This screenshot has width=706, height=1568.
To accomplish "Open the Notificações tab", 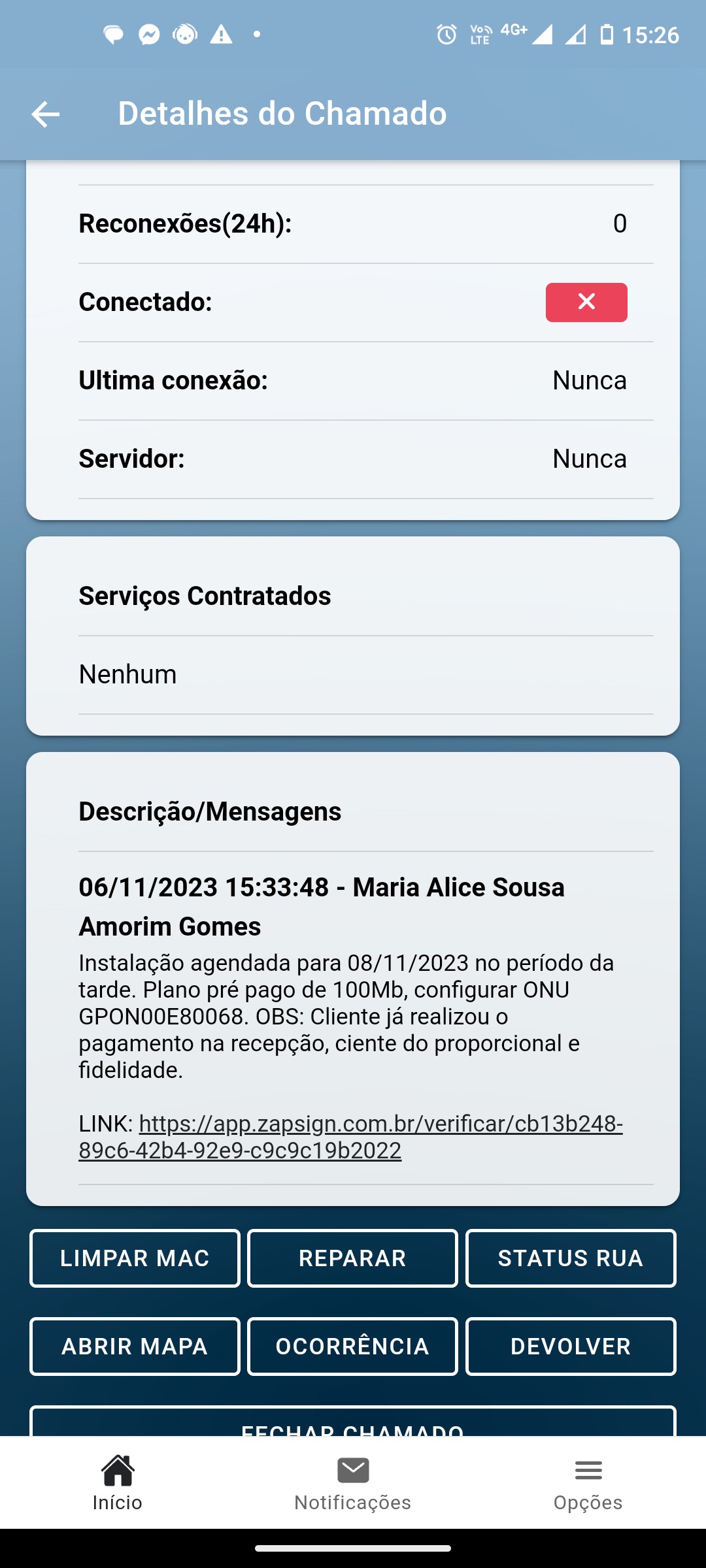I will coord(353,1483).
